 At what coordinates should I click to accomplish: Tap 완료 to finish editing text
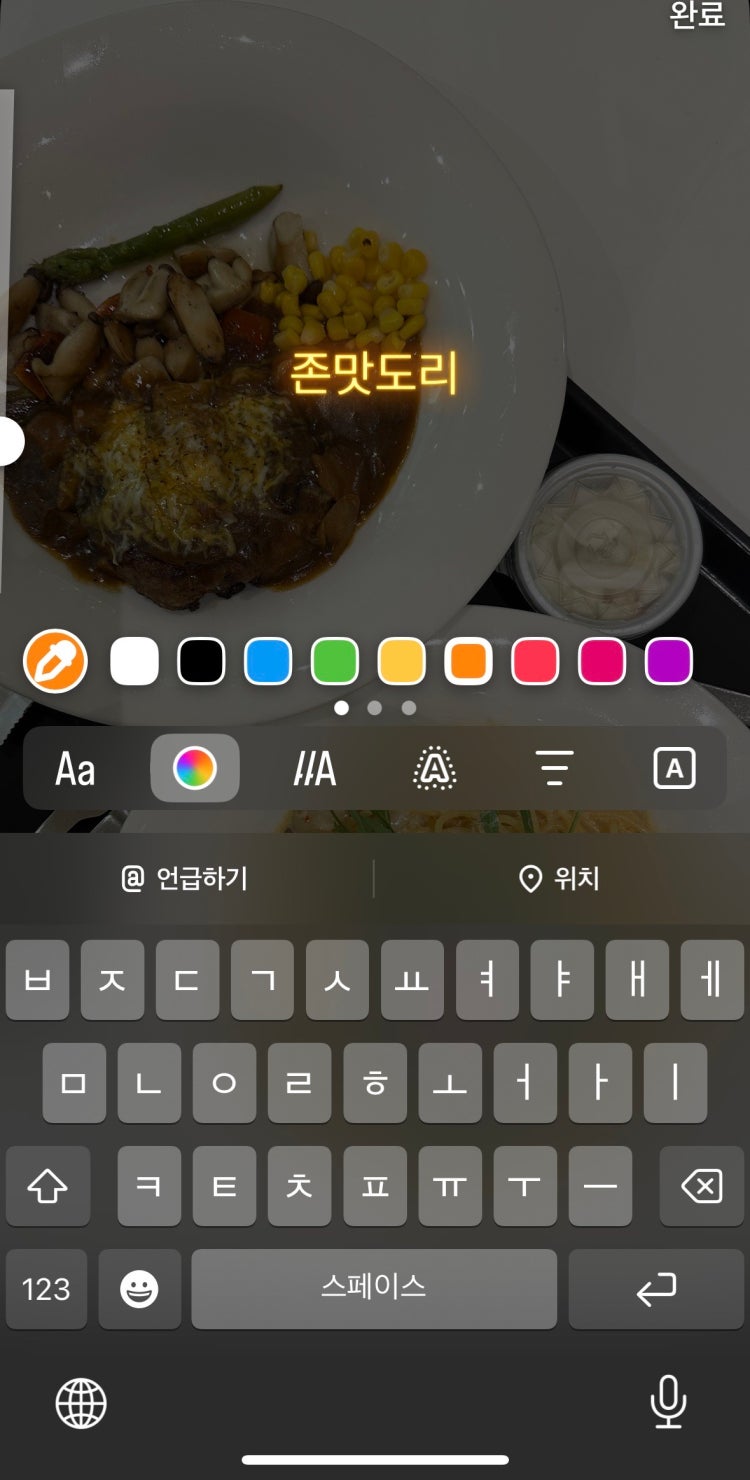(x=697, y=17)
